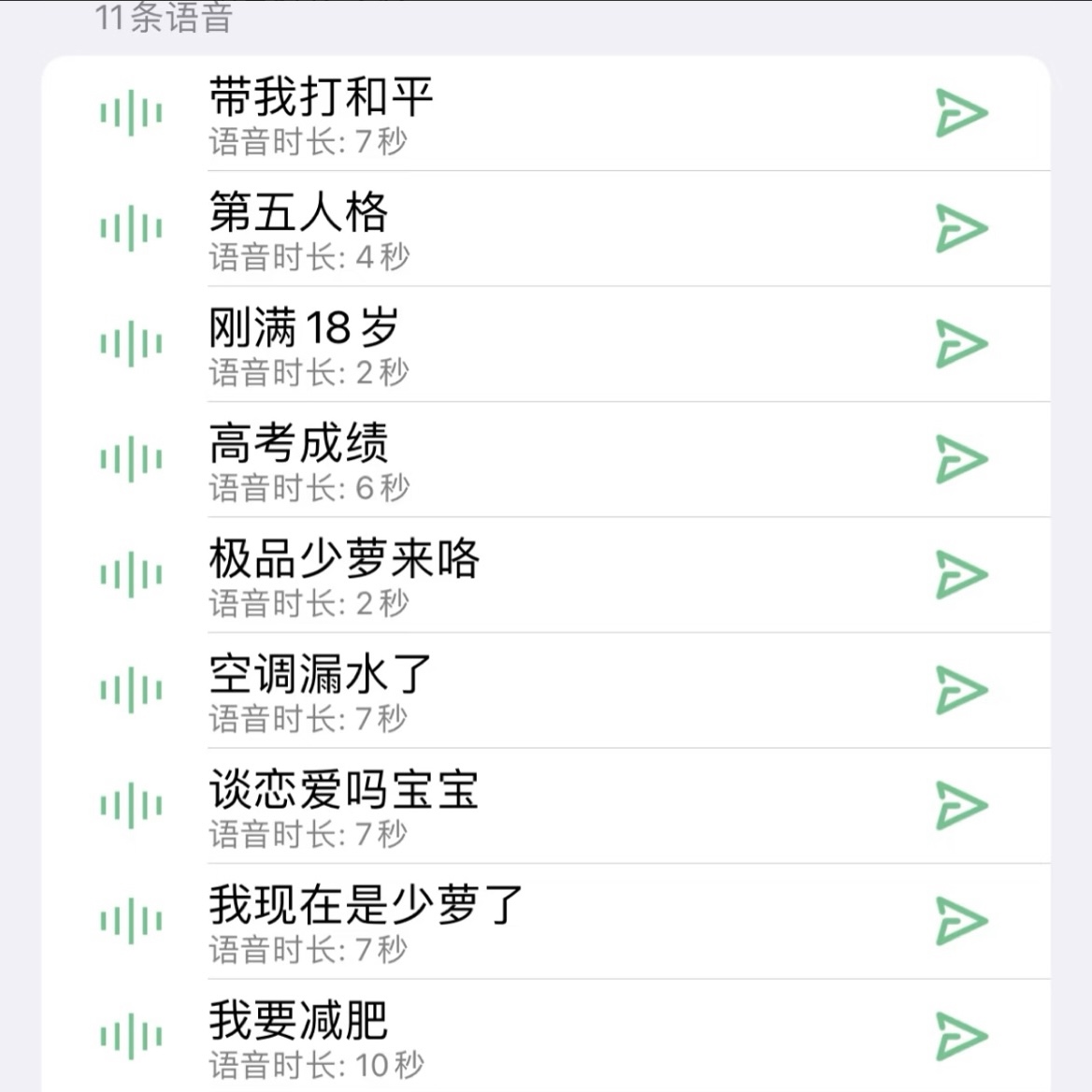Send the 空调漏水了 voice clip
This screenshot has width=1092, height=1092.
(x=961, y=691)
